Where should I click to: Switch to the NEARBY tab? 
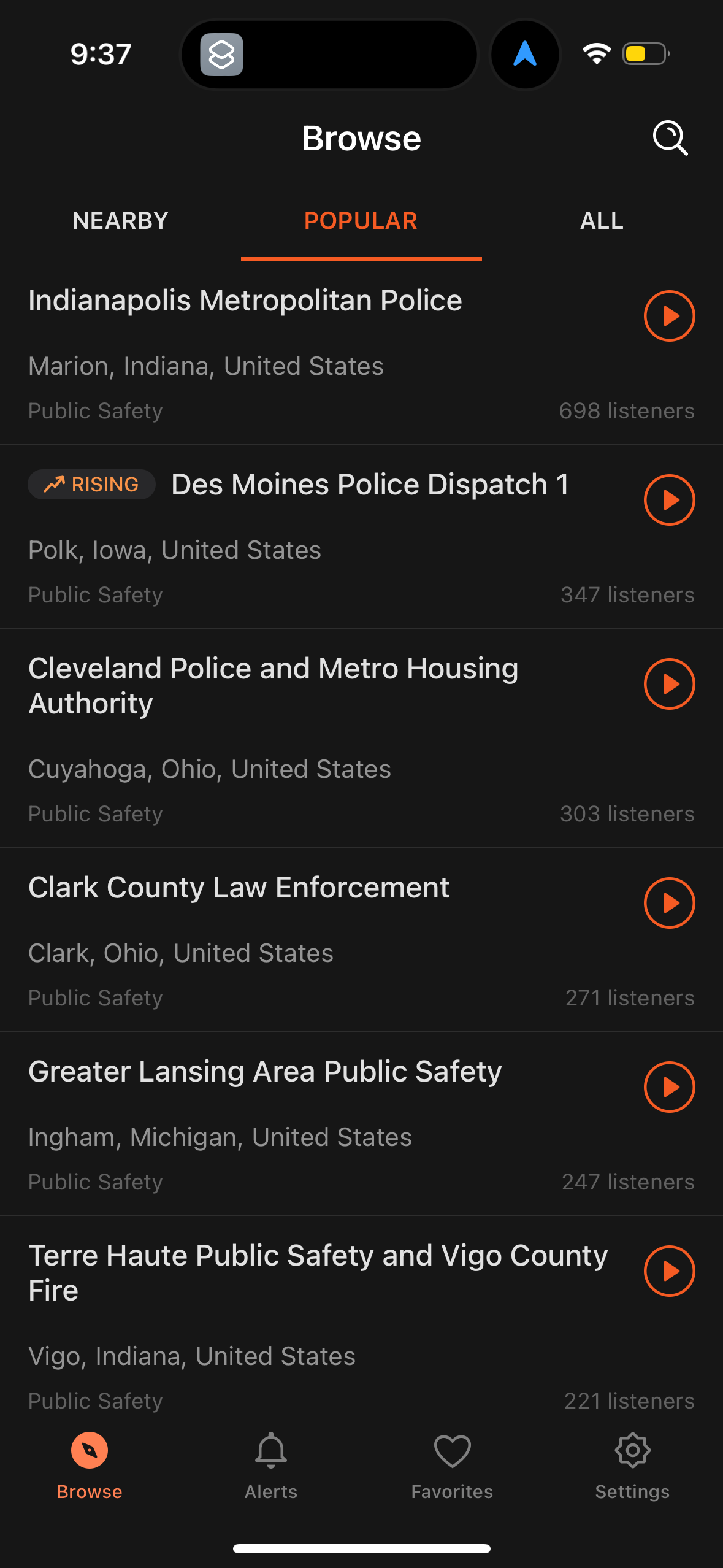[120, 220]
